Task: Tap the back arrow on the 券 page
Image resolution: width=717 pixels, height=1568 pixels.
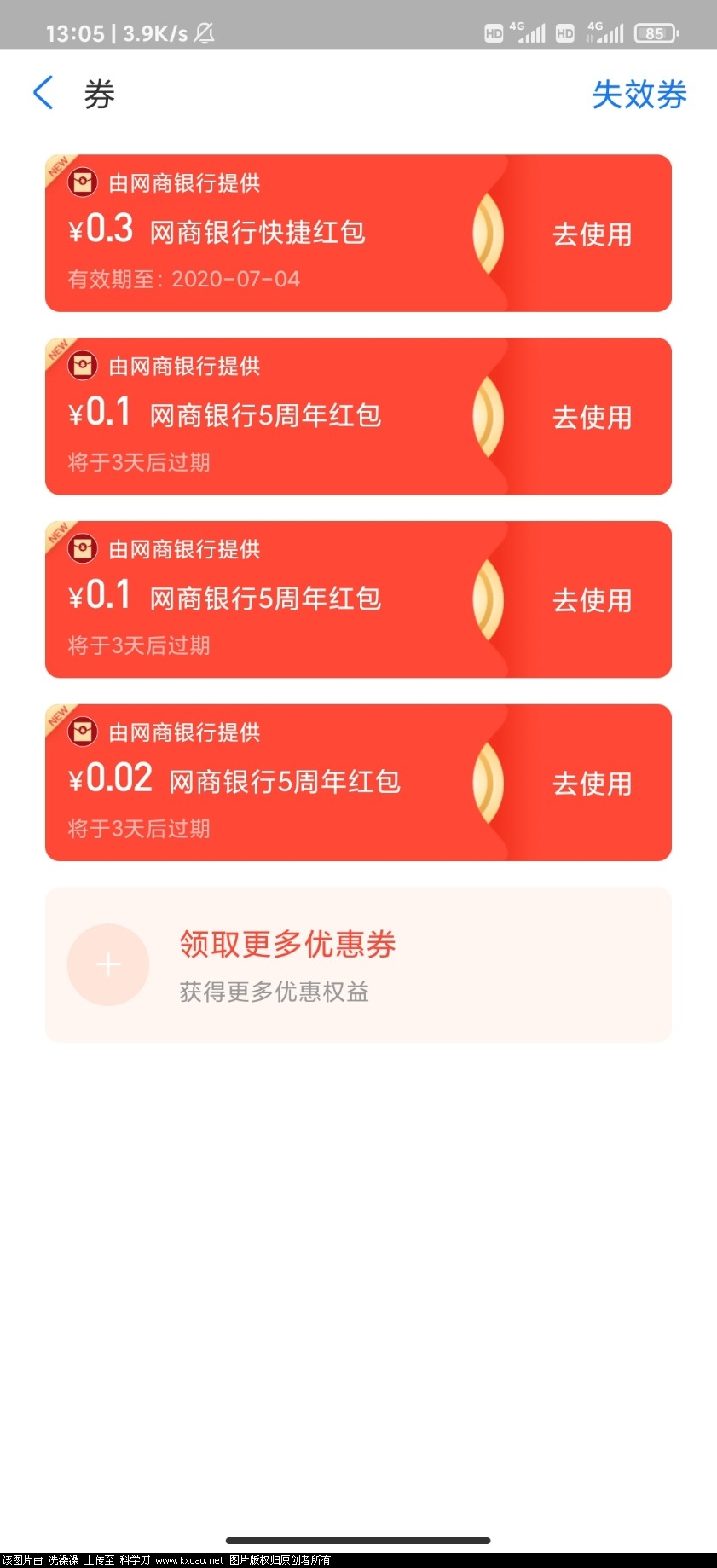Action: 43,94
